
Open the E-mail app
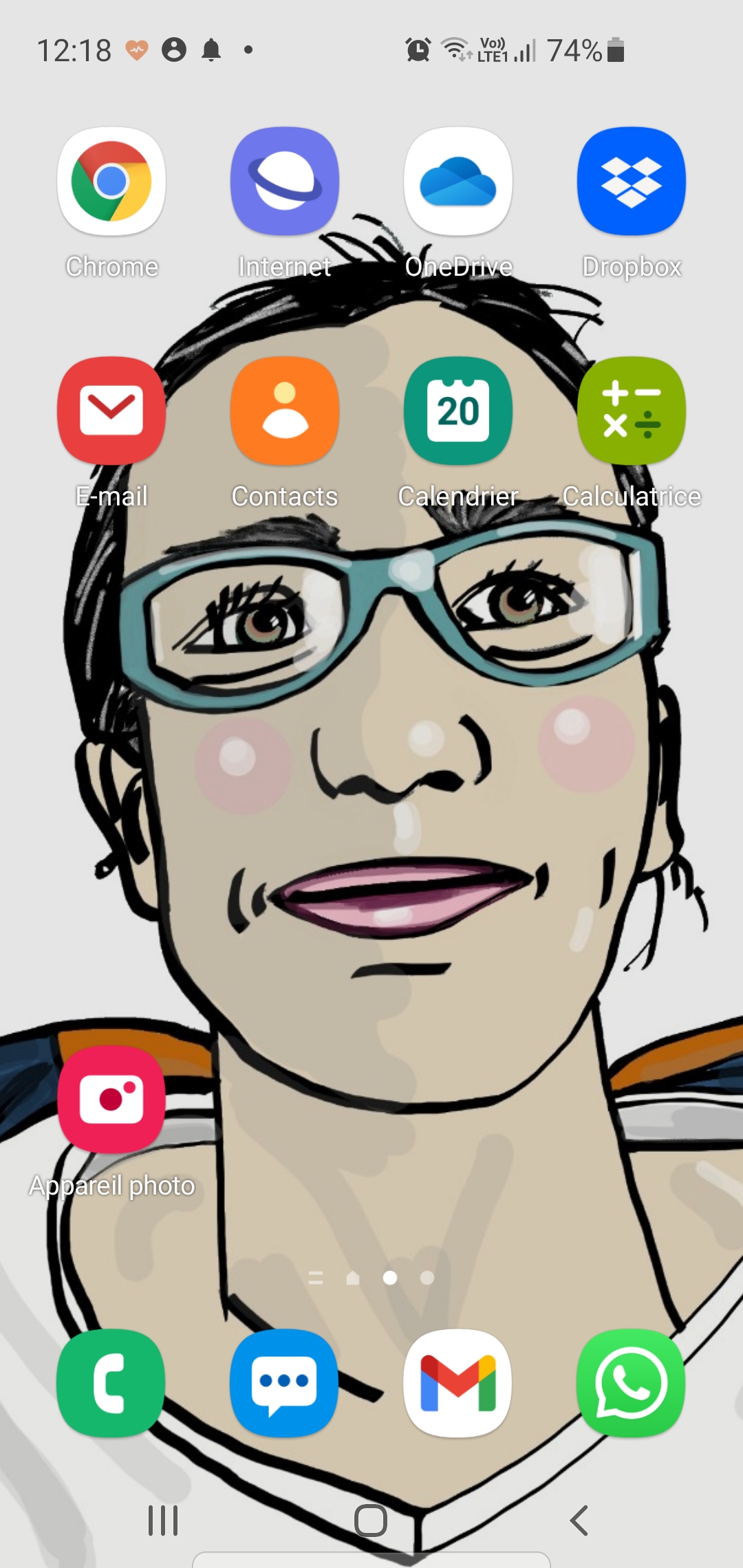(111, 411)
